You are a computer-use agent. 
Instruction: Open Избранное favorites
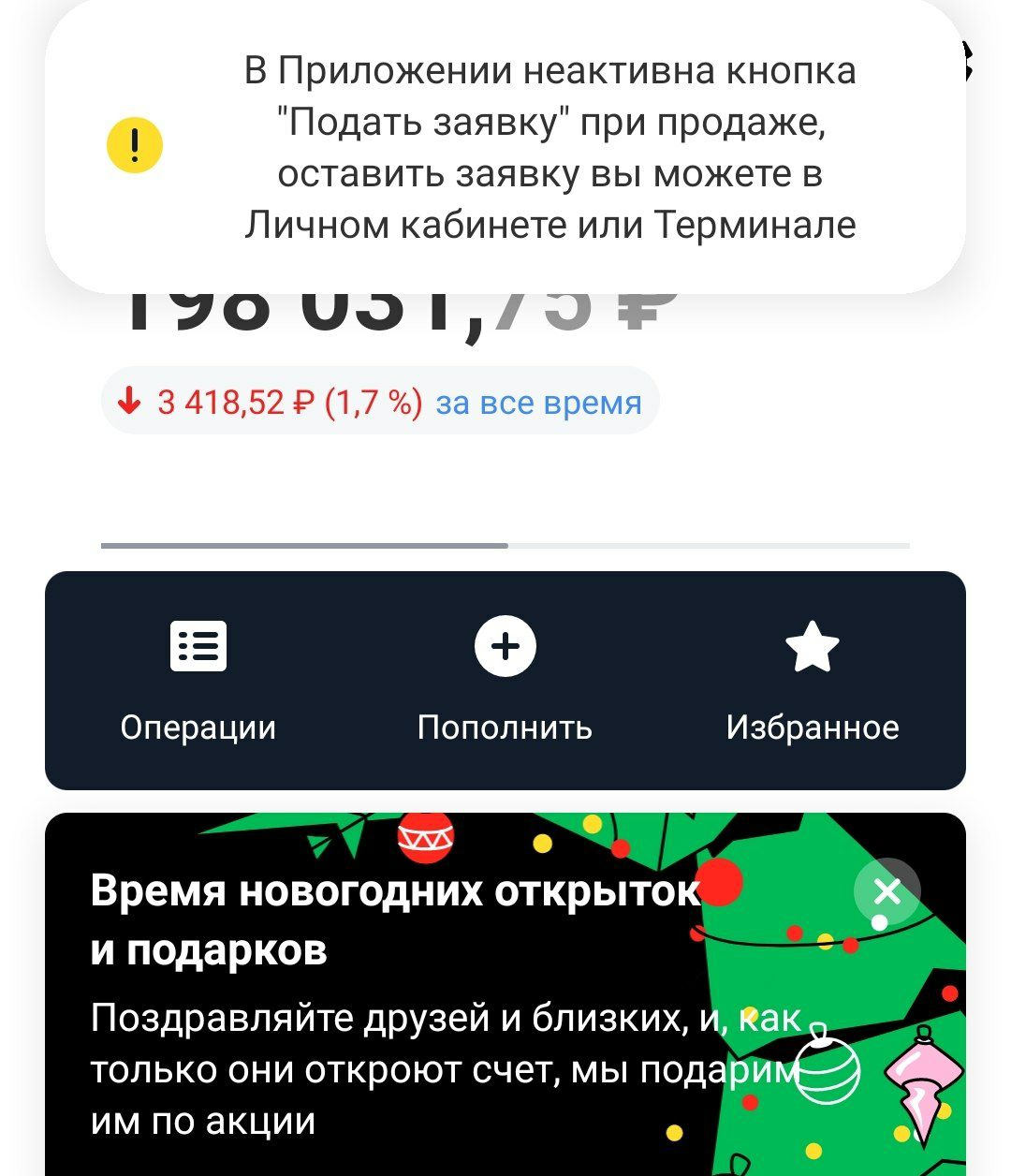pyautogui.click(x=813, y=681)
